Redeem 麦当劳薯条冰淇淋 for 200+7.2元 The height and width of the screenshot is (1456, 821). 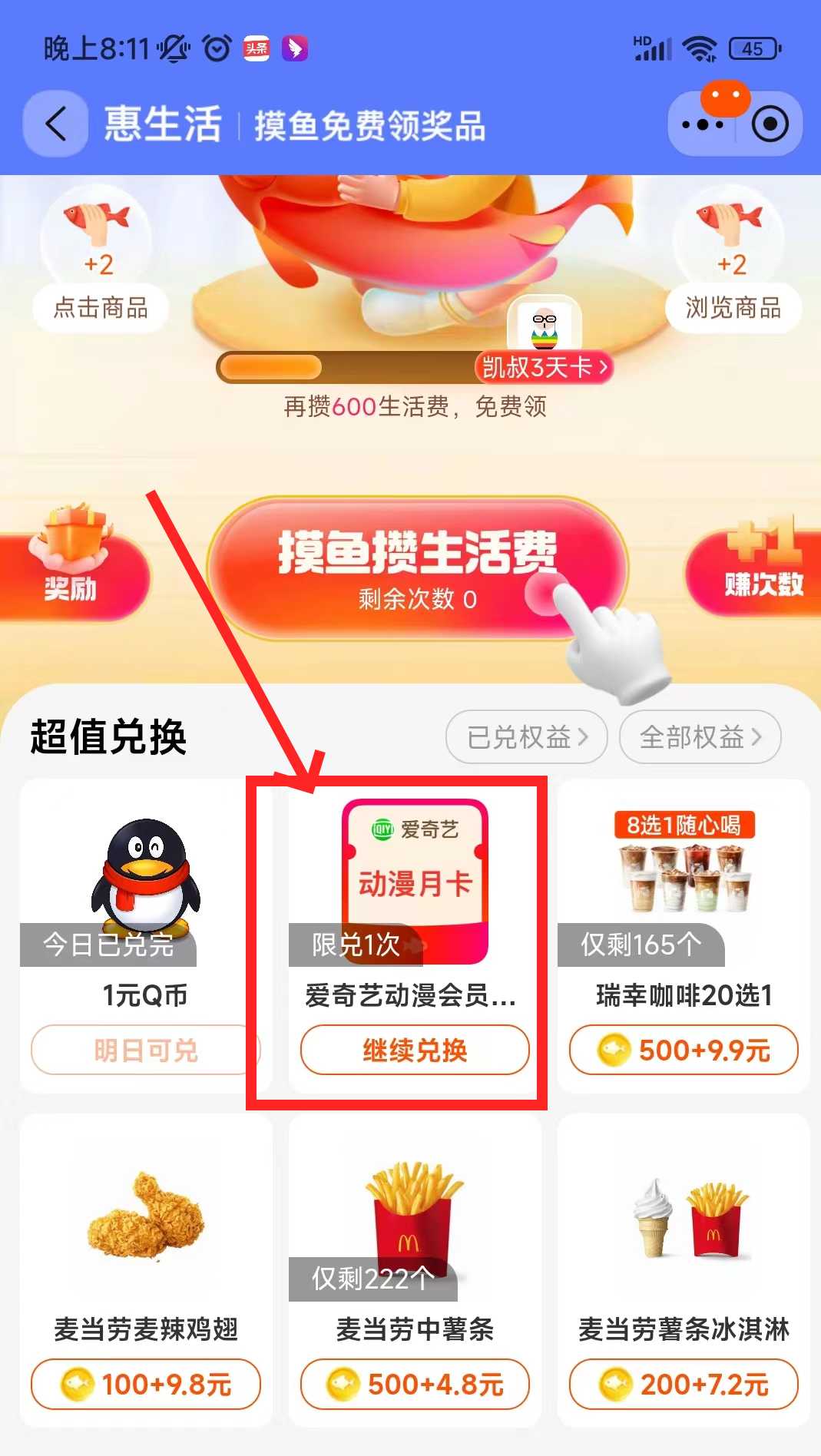coord(684,1385)
